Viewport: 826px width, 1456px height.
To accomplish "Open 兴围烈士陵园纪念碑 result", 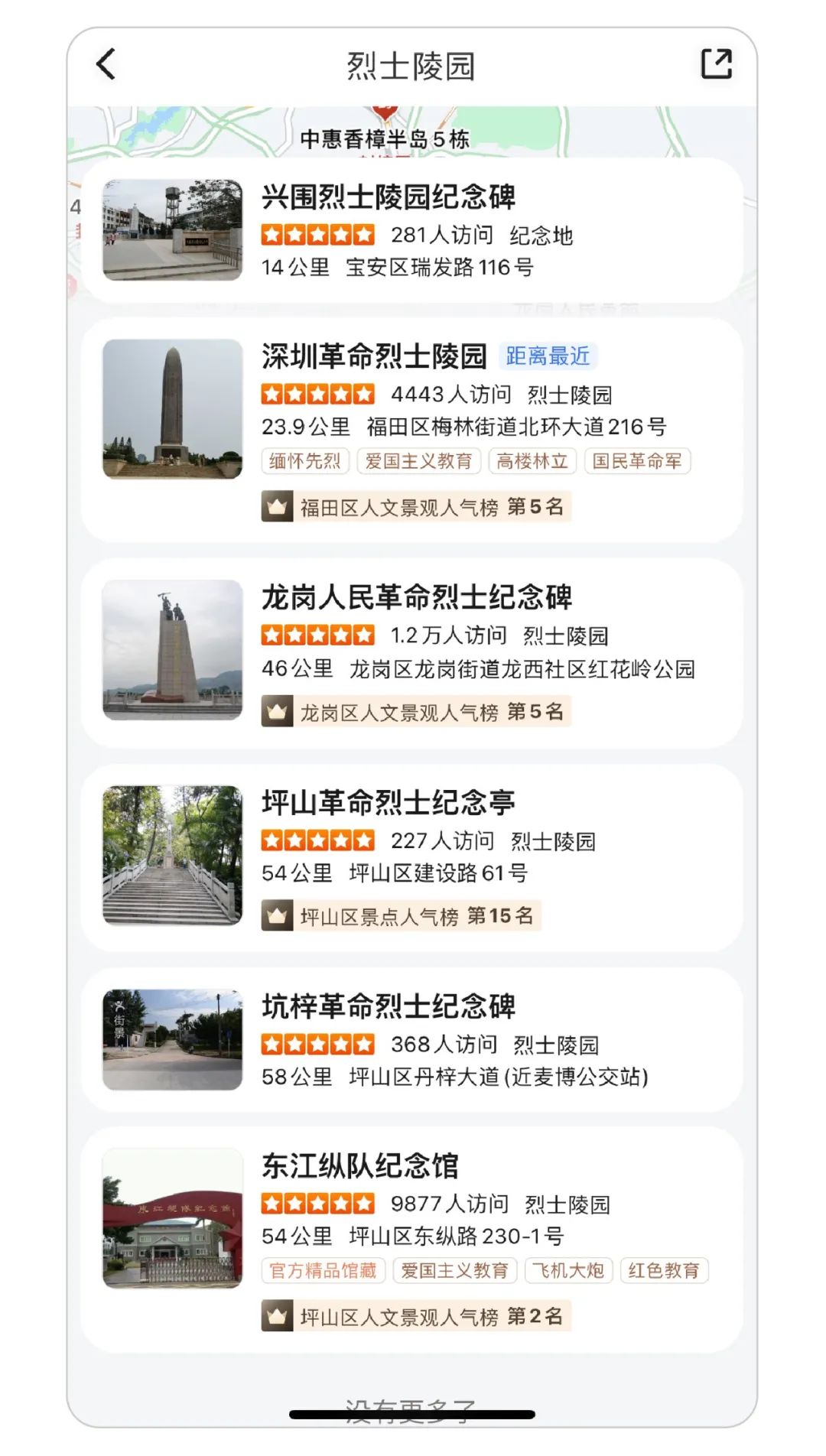I will click(x=389, y=197).
